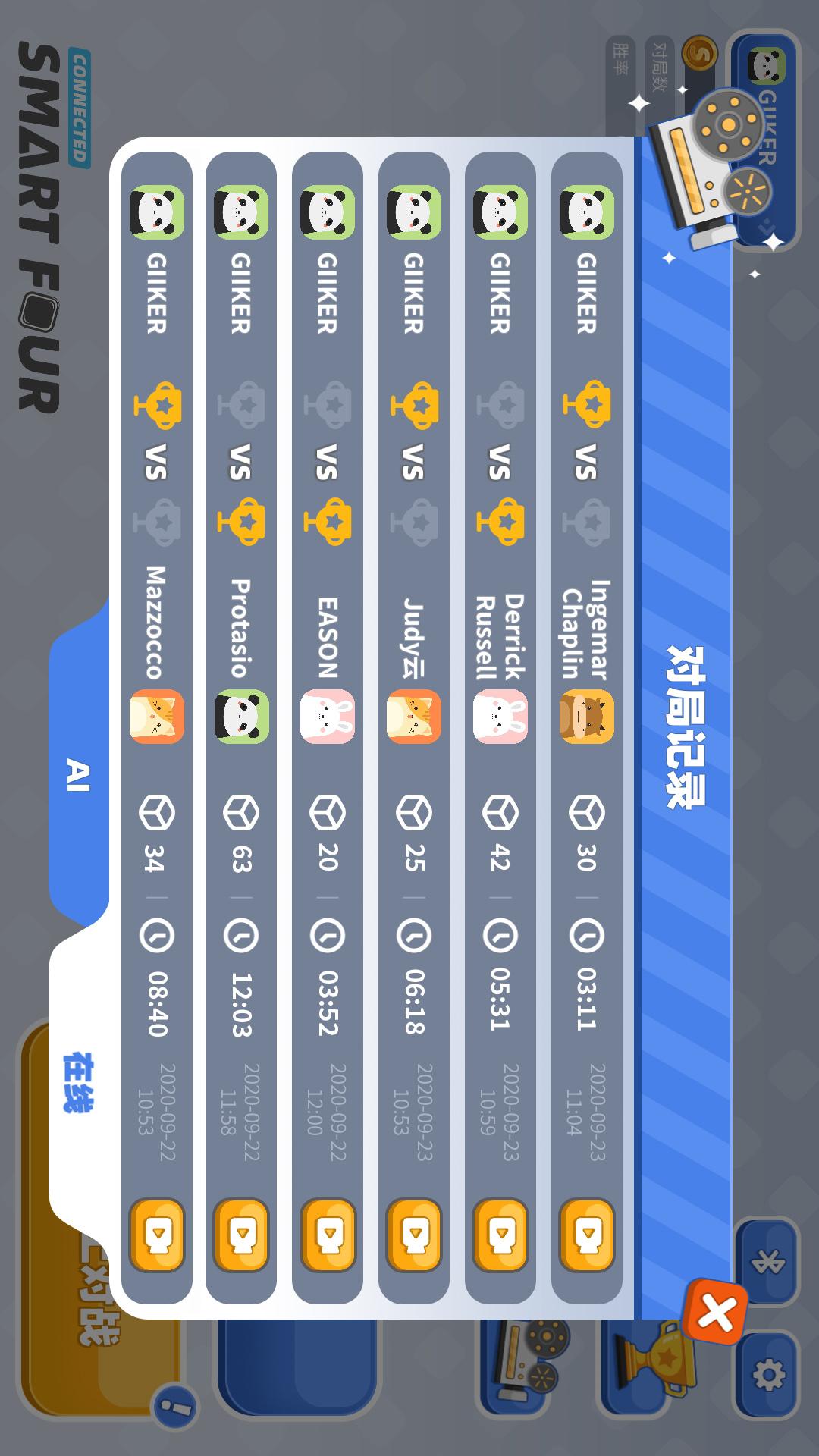819x1456 pixels.
Task: Play the replay versus Judy云
Action: click(413, 1235)
